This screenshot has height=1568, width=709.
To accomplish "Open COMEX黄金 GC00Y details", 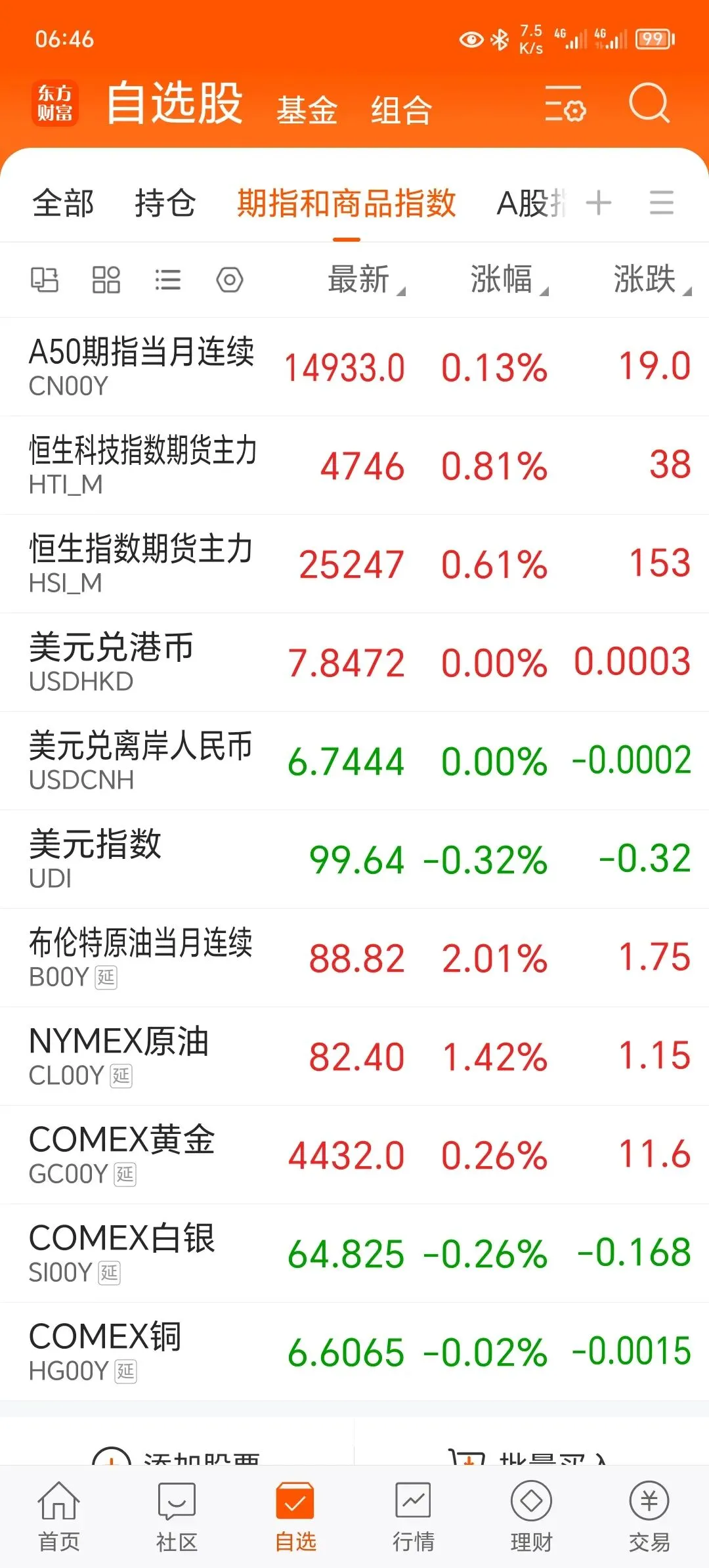I will [x=354, y=1154].
